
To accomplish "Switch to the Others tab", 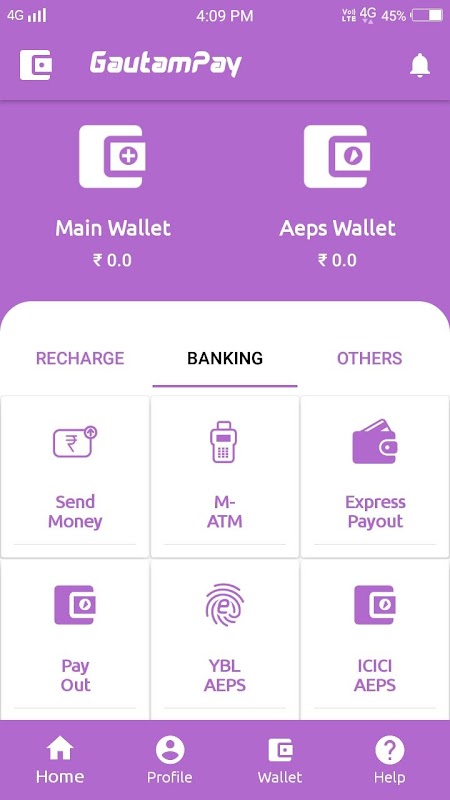I will pos(369,358).
